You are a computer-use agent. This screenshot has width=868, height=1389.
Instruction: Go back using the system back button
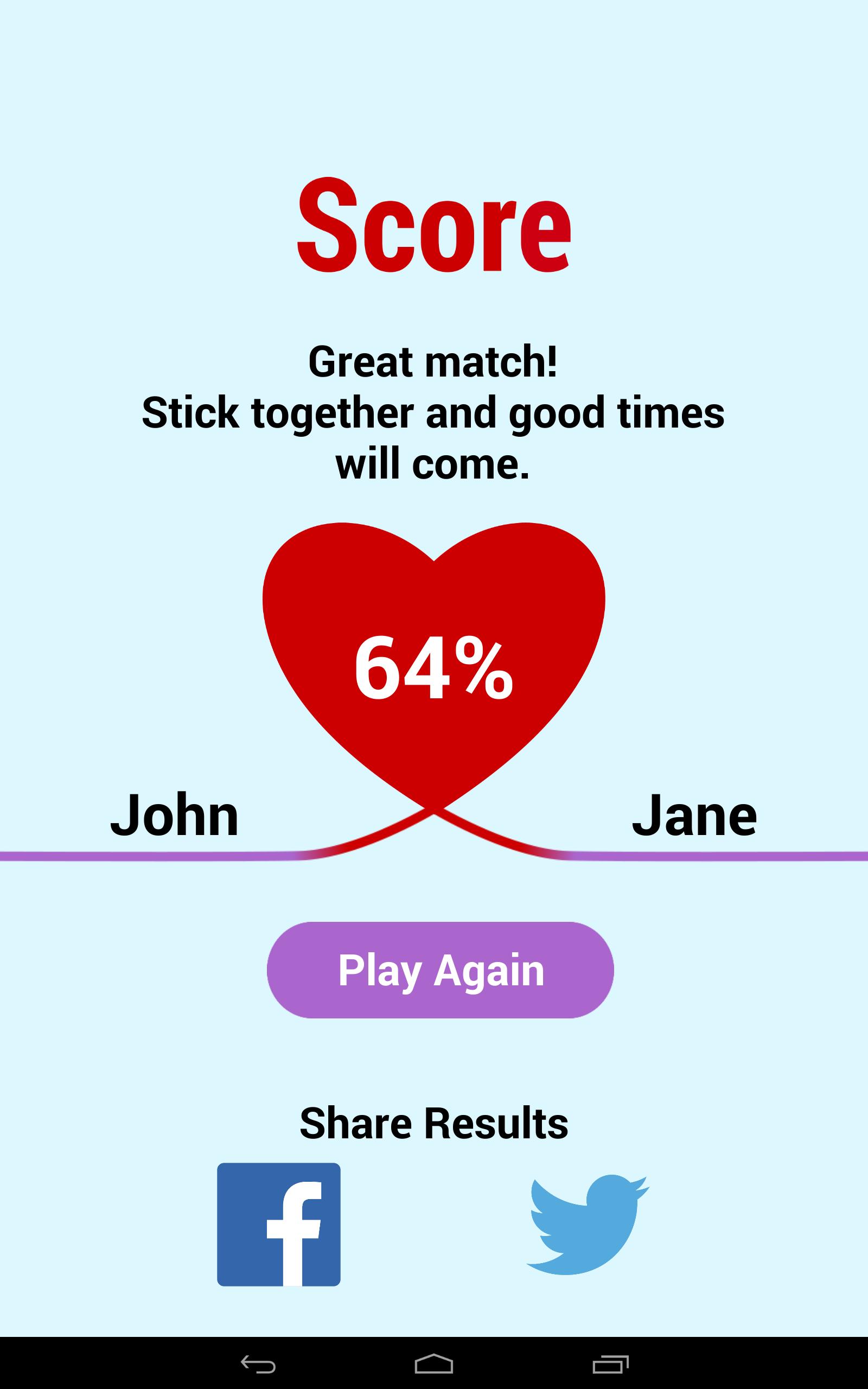(x=258, y=1363)
